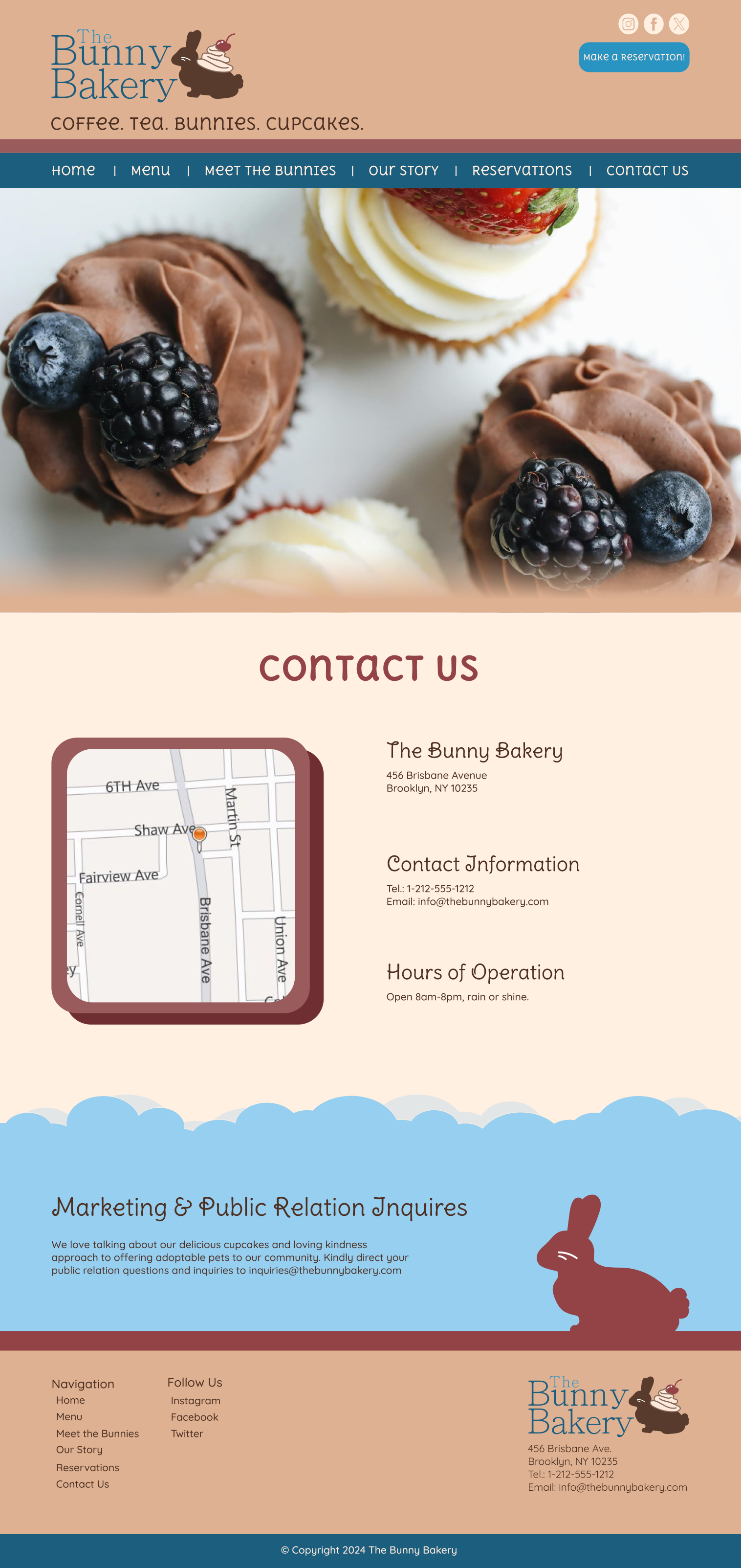Viewport: 741px width, 1568px height.
Task: Open the footer Meet the Bunnies link
Action: coord(97,1434)
